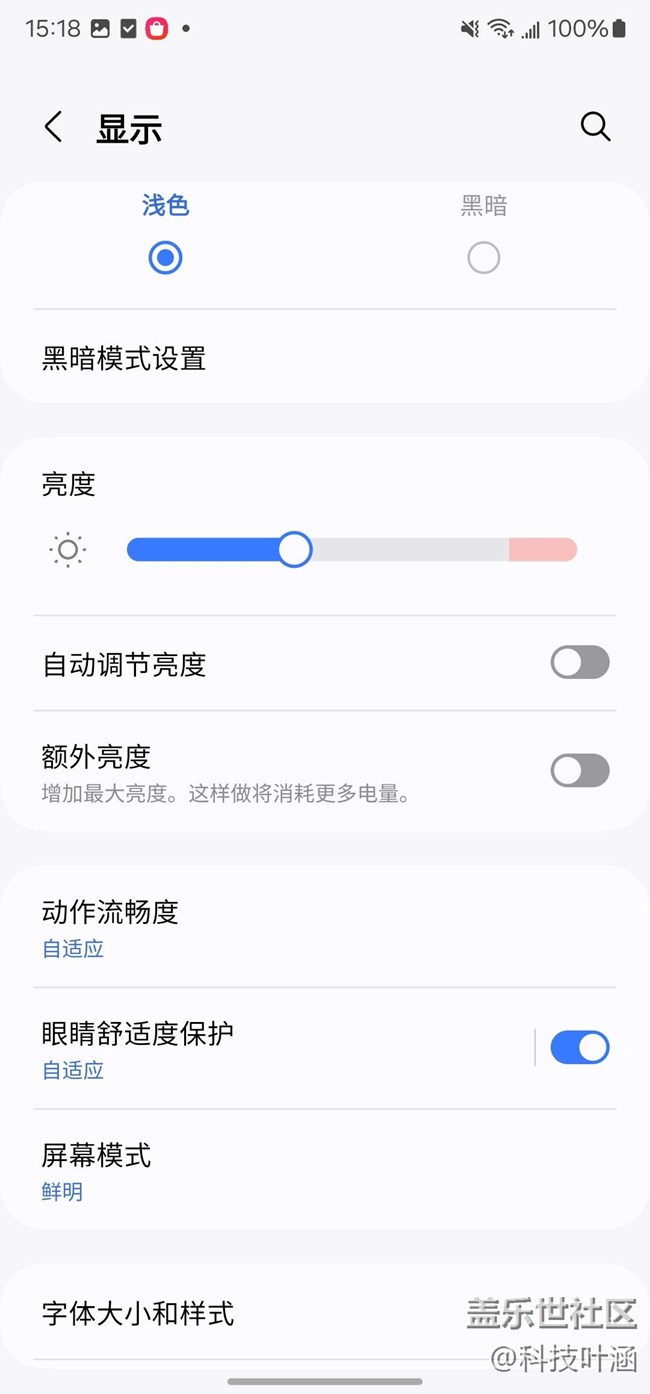Turn on the 额外亮度 switch
Viewport: 650px width, 1394px height.
tap(580, 771)
